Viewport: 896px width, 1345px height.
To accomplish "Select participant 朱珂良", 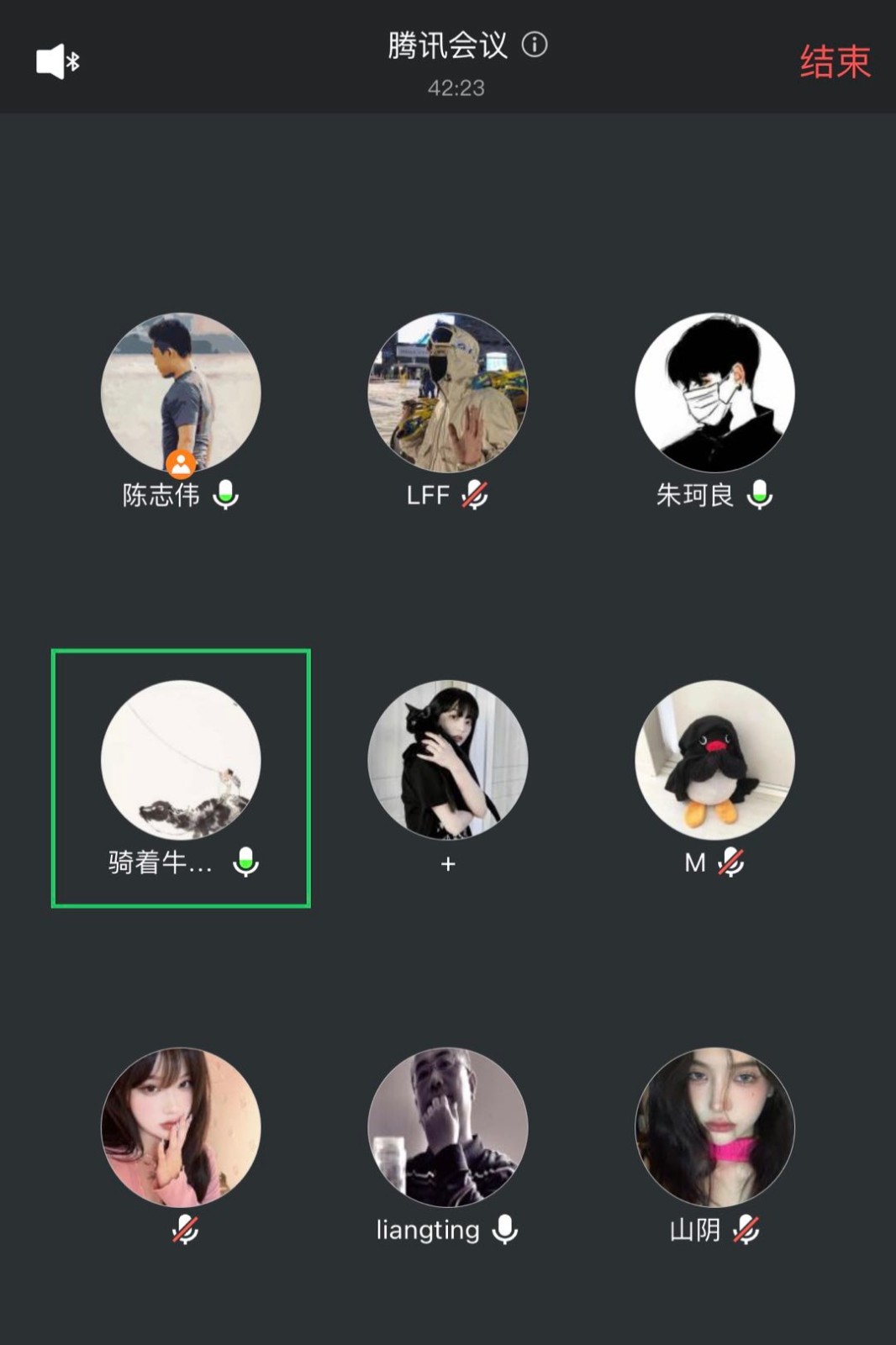I will tap(714, 393).
